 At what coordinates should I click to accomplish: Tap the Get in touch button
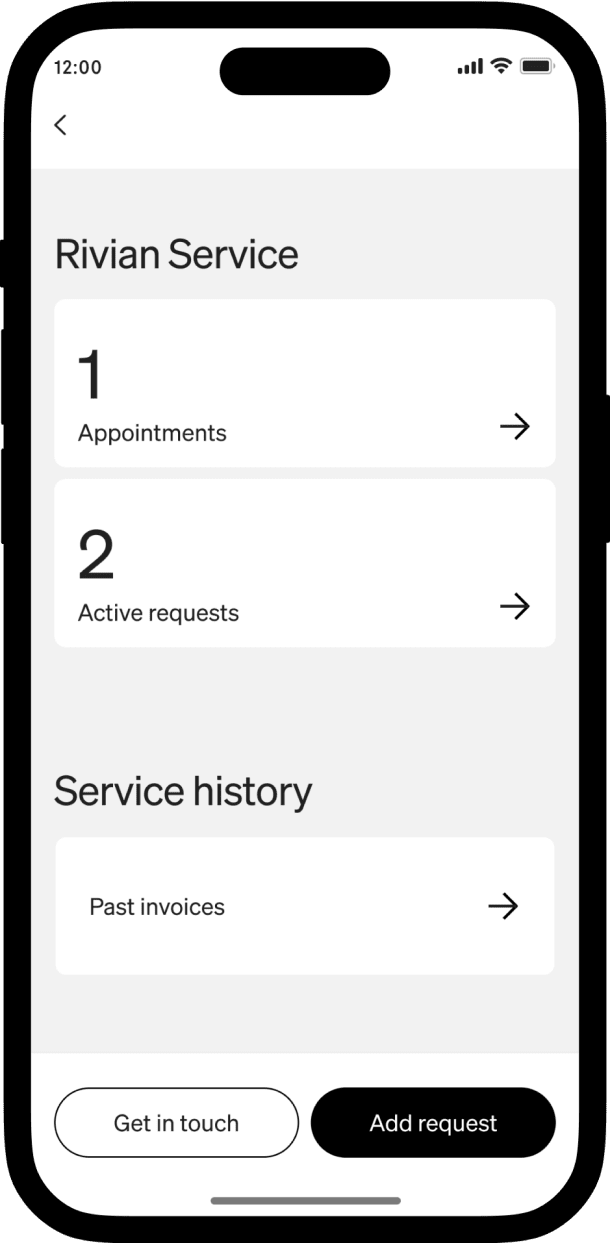pyautogui.click(x=176, y=1123)
